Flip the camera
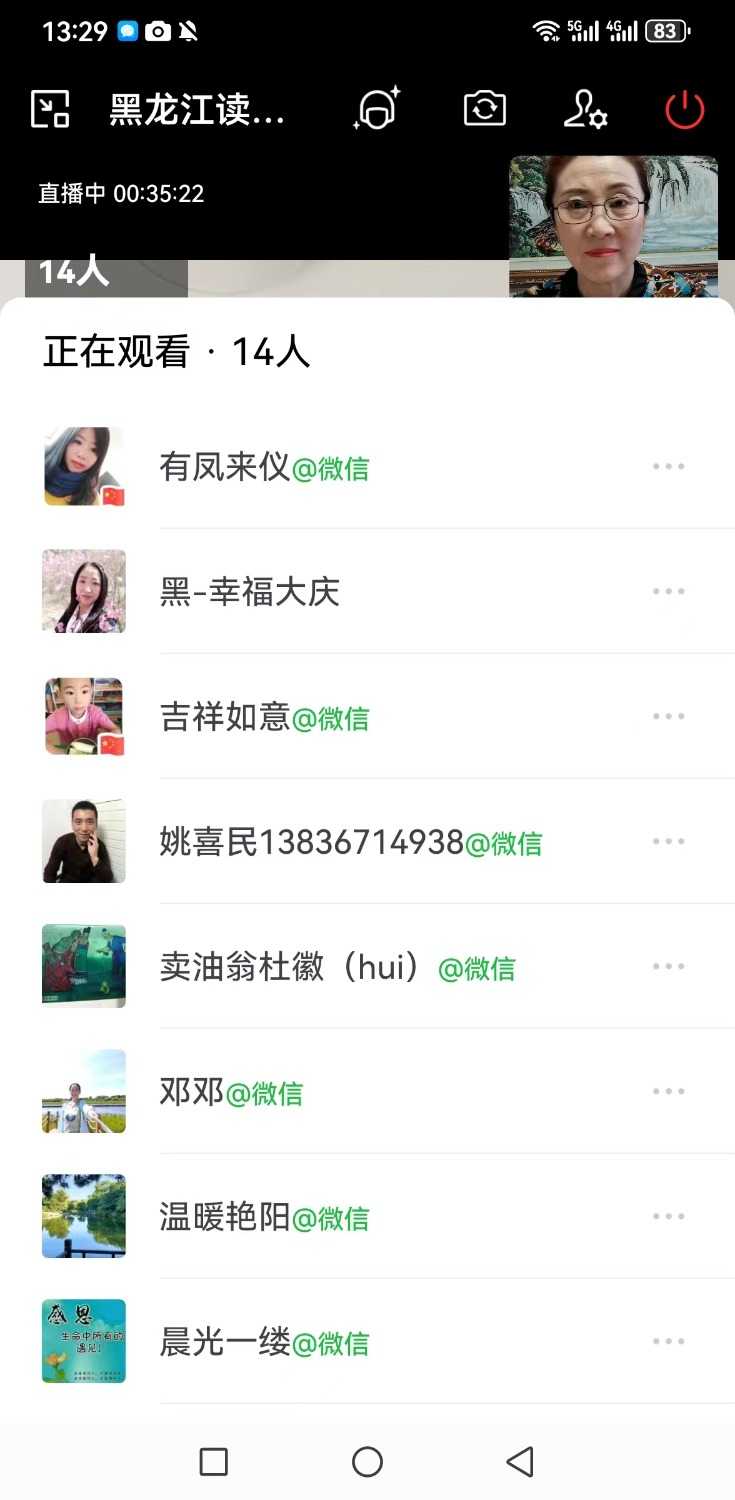735x1500 pixels. (x=485, y=109)
